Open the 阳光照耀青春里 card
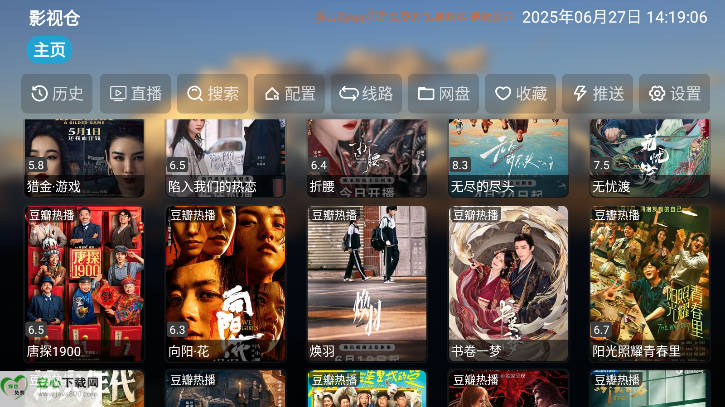The width and height of the screenshot is (725, 407). point(650,283)
